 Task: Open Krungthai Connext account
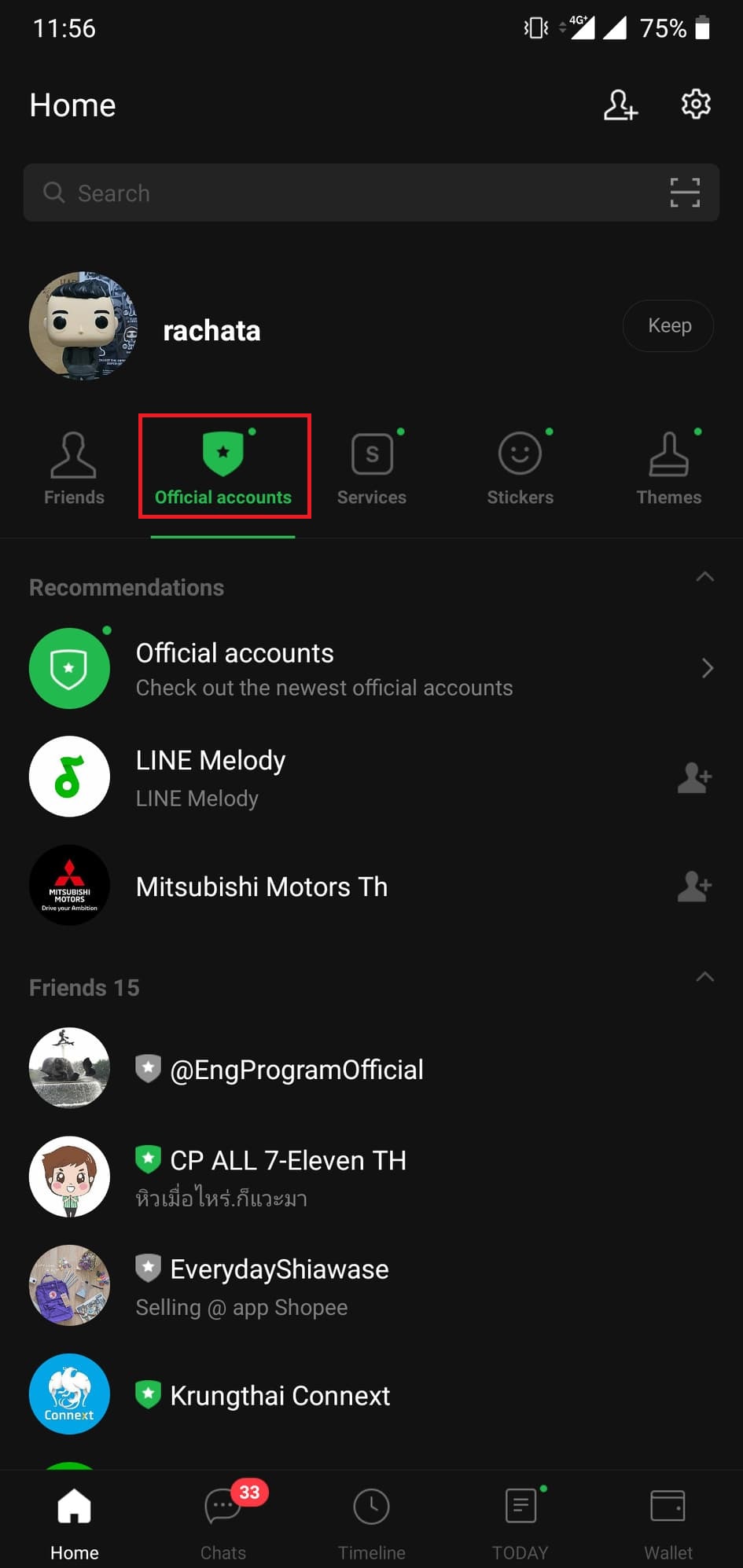280,1395
